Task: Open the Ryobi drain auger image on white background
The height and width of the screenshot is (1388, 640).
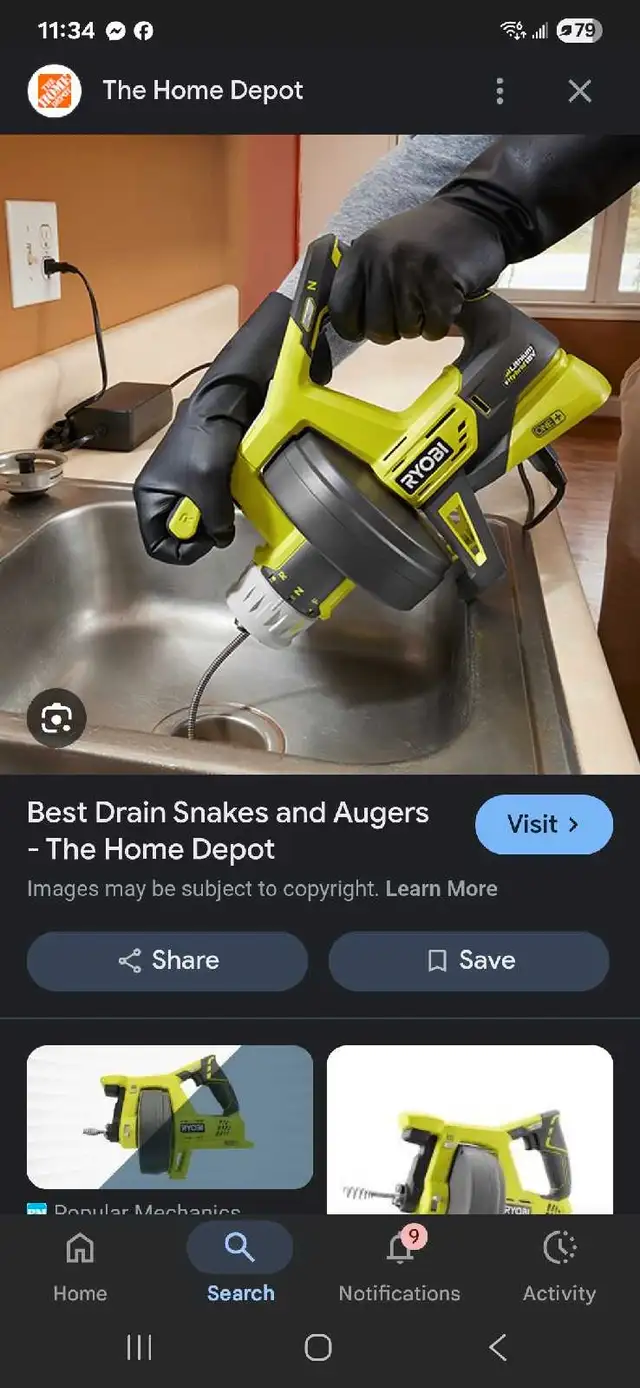Action: tap(470, 1129)
